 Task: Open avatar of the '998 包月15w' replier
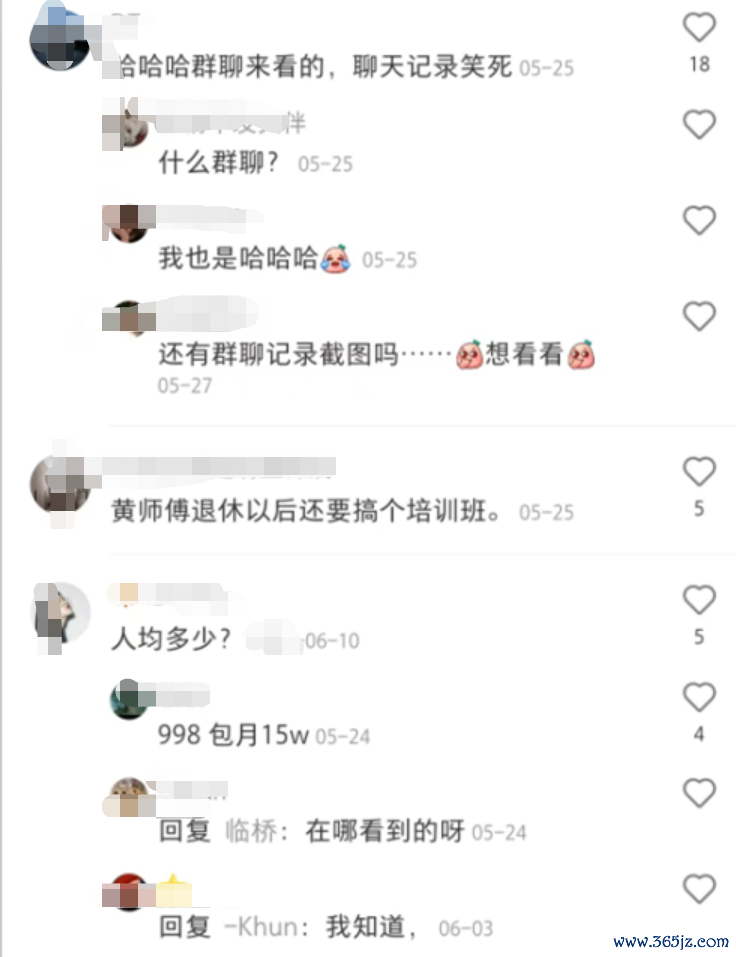pyautogui.click(x=130, y=699)
